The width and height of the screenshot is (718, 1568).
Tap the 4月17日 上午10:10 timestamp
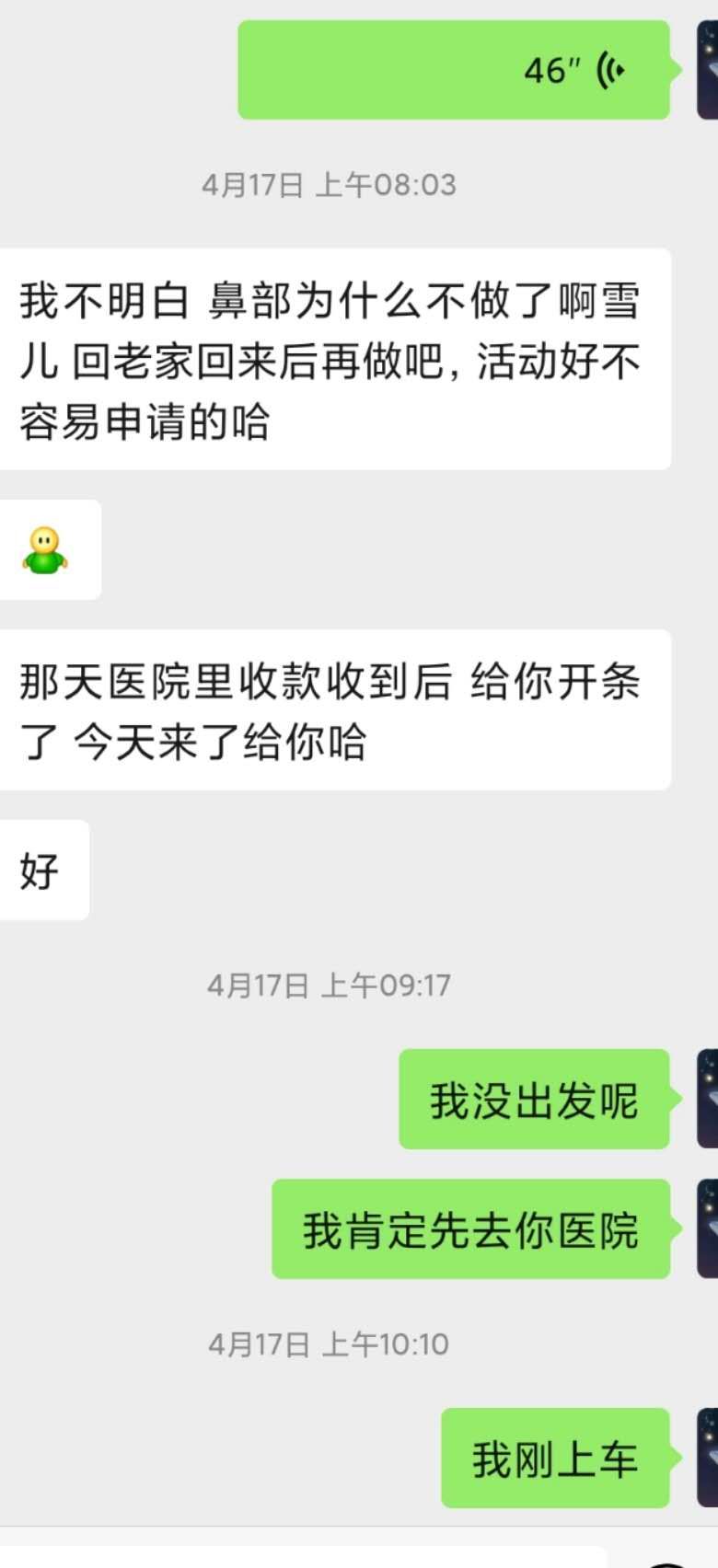click(329, 1343)
